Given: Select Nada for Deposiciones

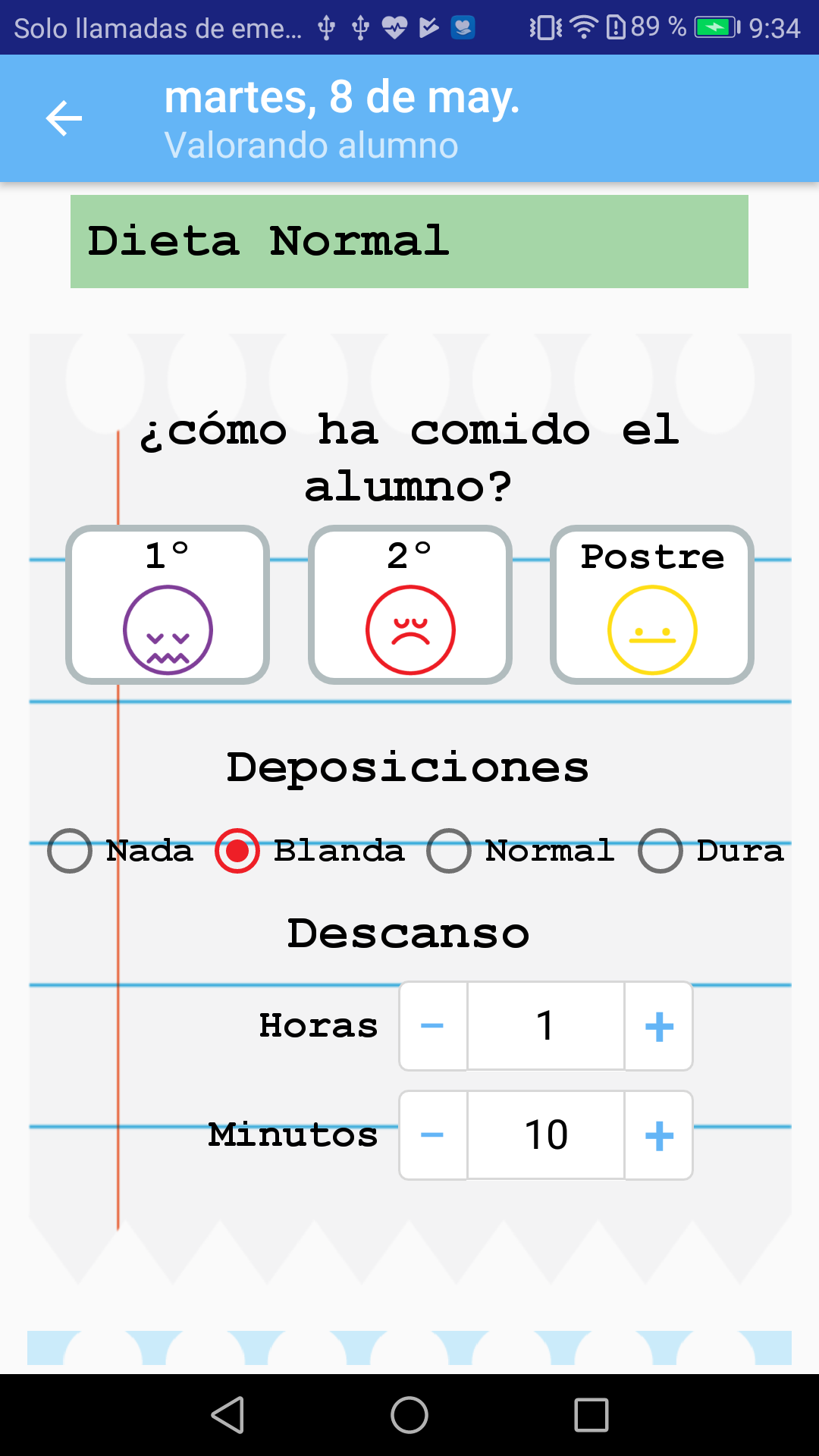Looking at the screenshot, I should click(70, 851).
